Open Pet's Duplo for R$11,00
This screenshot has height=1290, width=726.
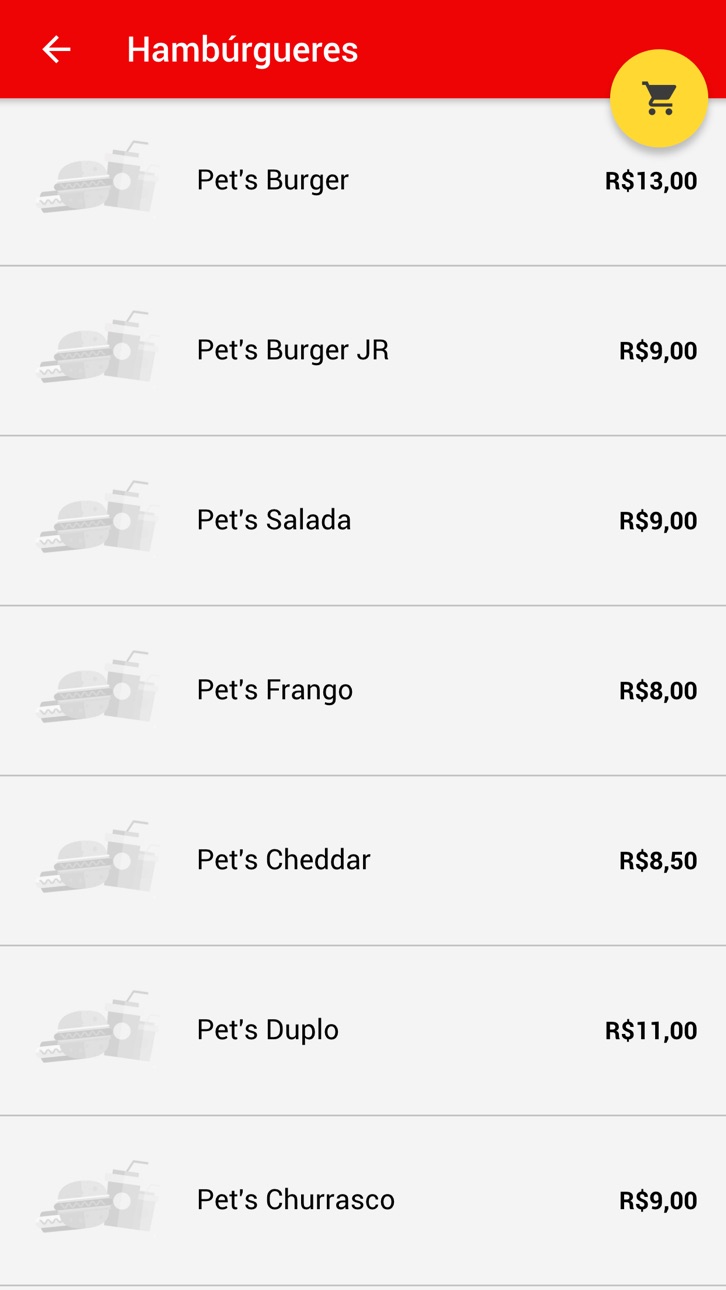click(363, 1031)
